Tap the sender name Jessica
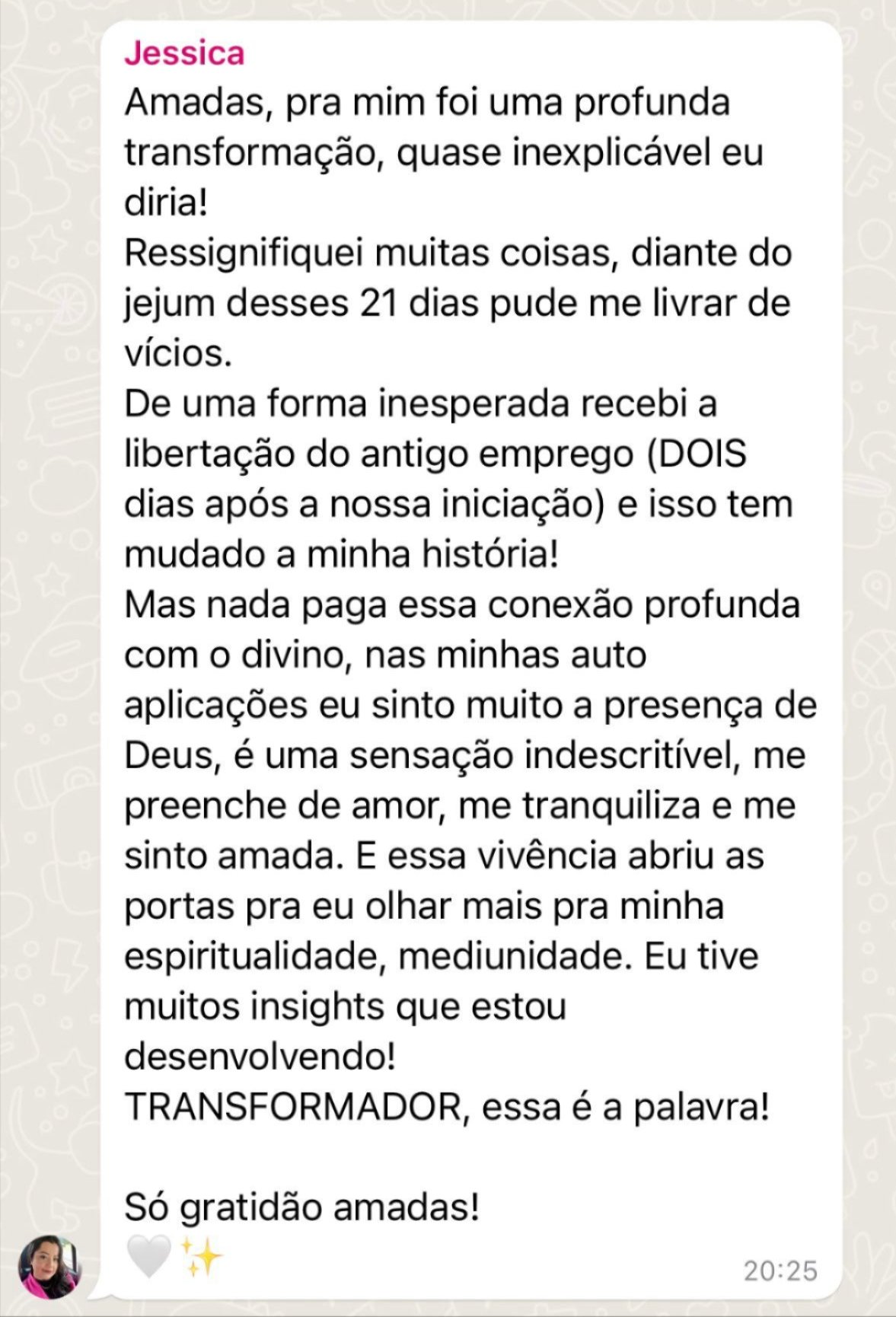896x1317 pixels. [184, 53]
